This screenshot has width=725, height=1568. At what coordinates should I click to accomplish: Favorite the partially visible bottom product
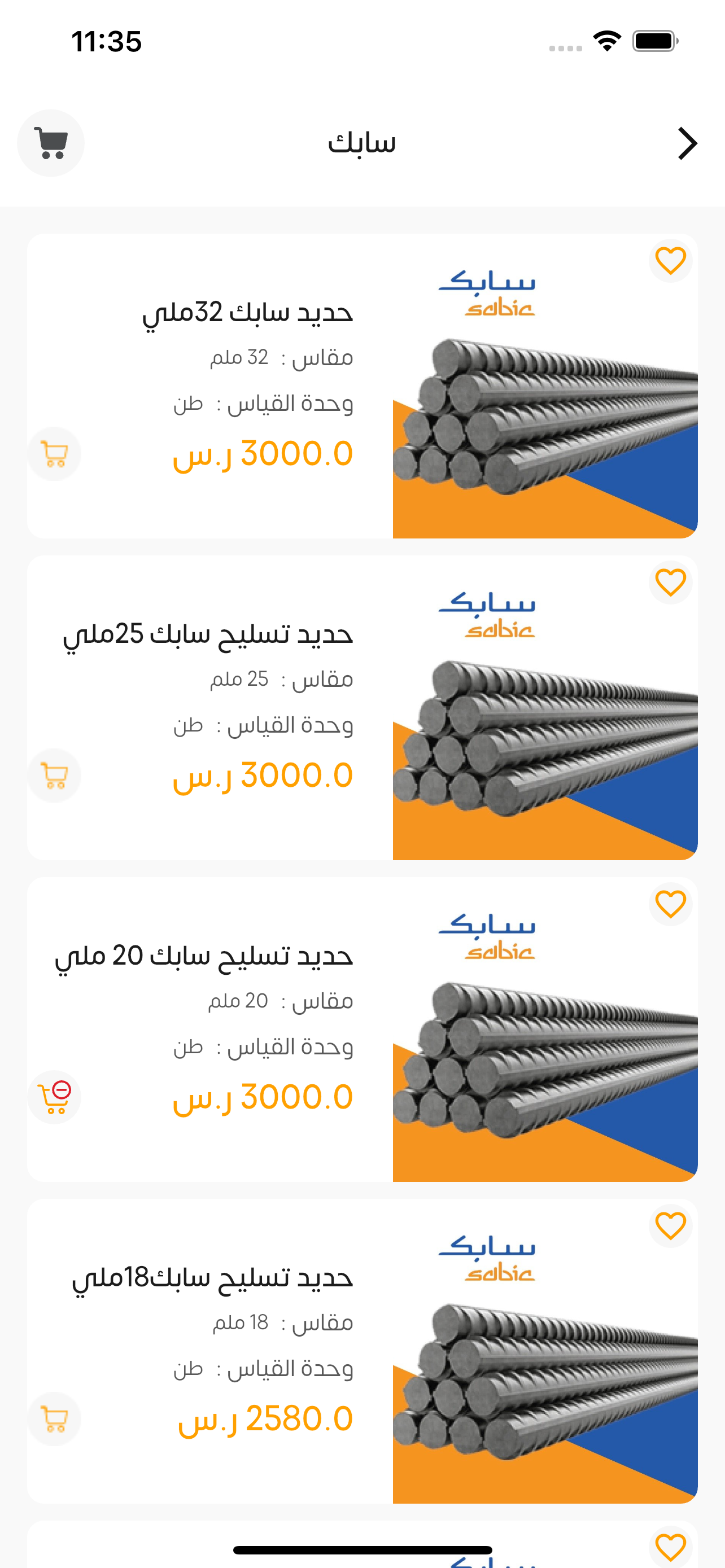670,1547
